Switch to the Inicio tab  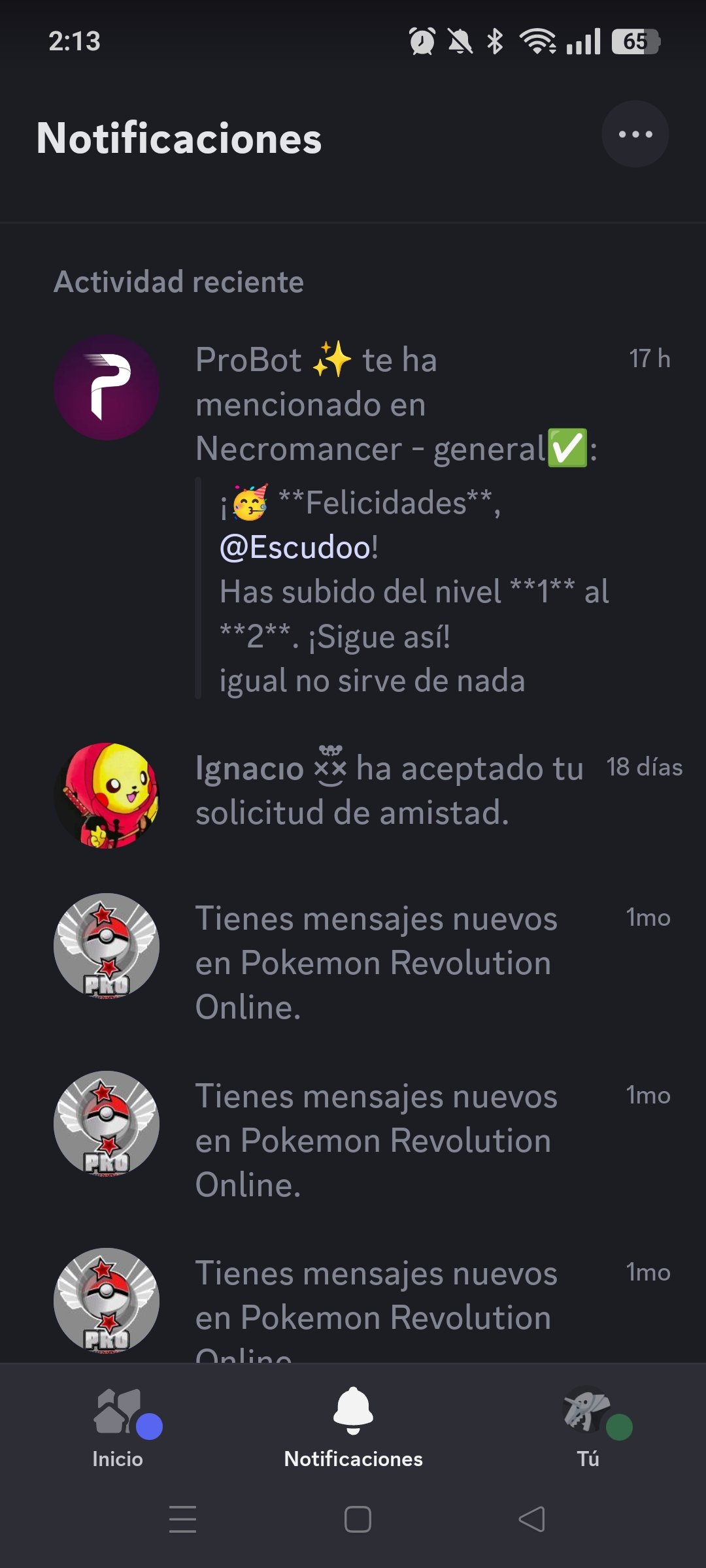tap(118, 1428)
